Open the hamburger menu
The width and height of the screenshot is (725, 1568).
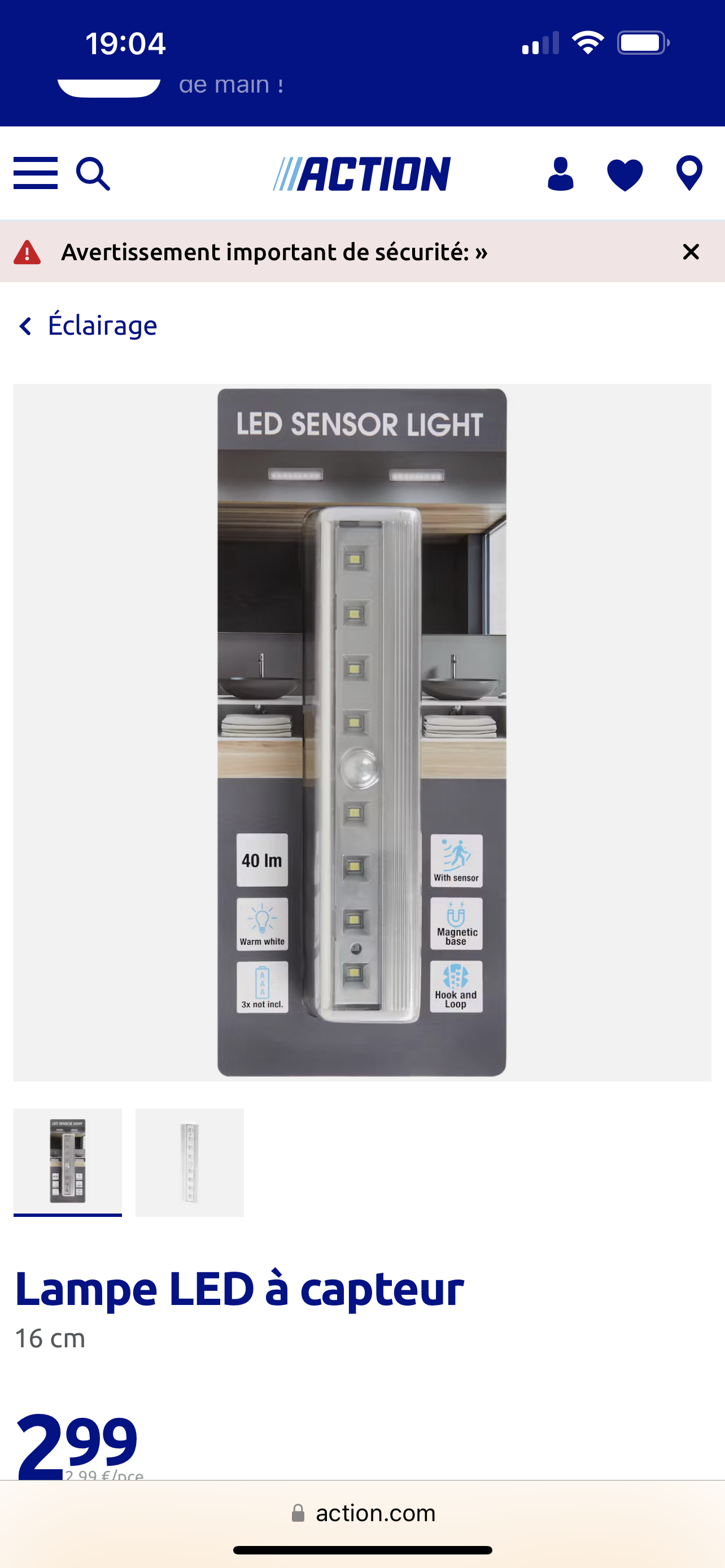click(36, 173)
